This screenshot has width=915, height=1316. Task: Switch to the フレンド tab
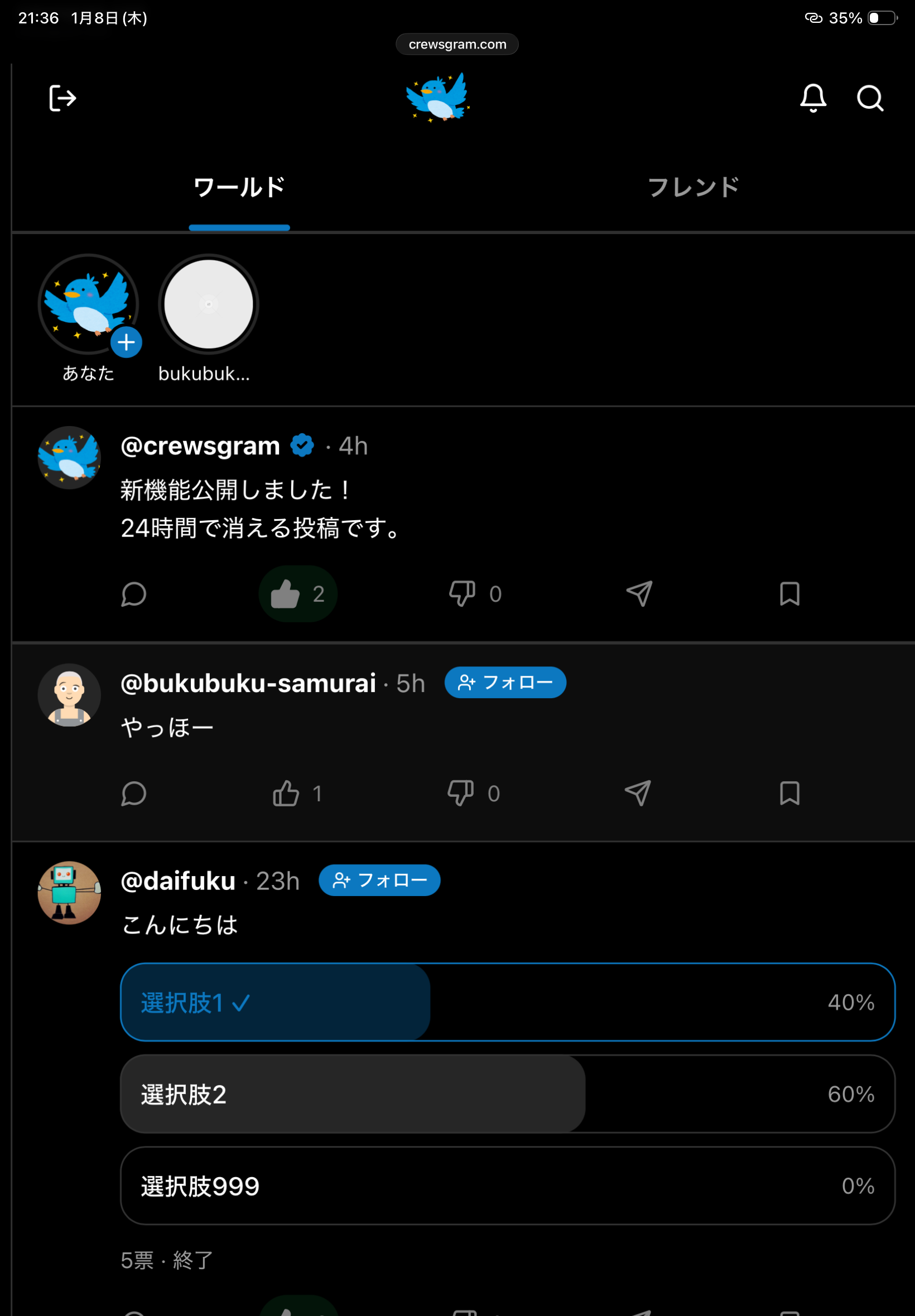692,187
